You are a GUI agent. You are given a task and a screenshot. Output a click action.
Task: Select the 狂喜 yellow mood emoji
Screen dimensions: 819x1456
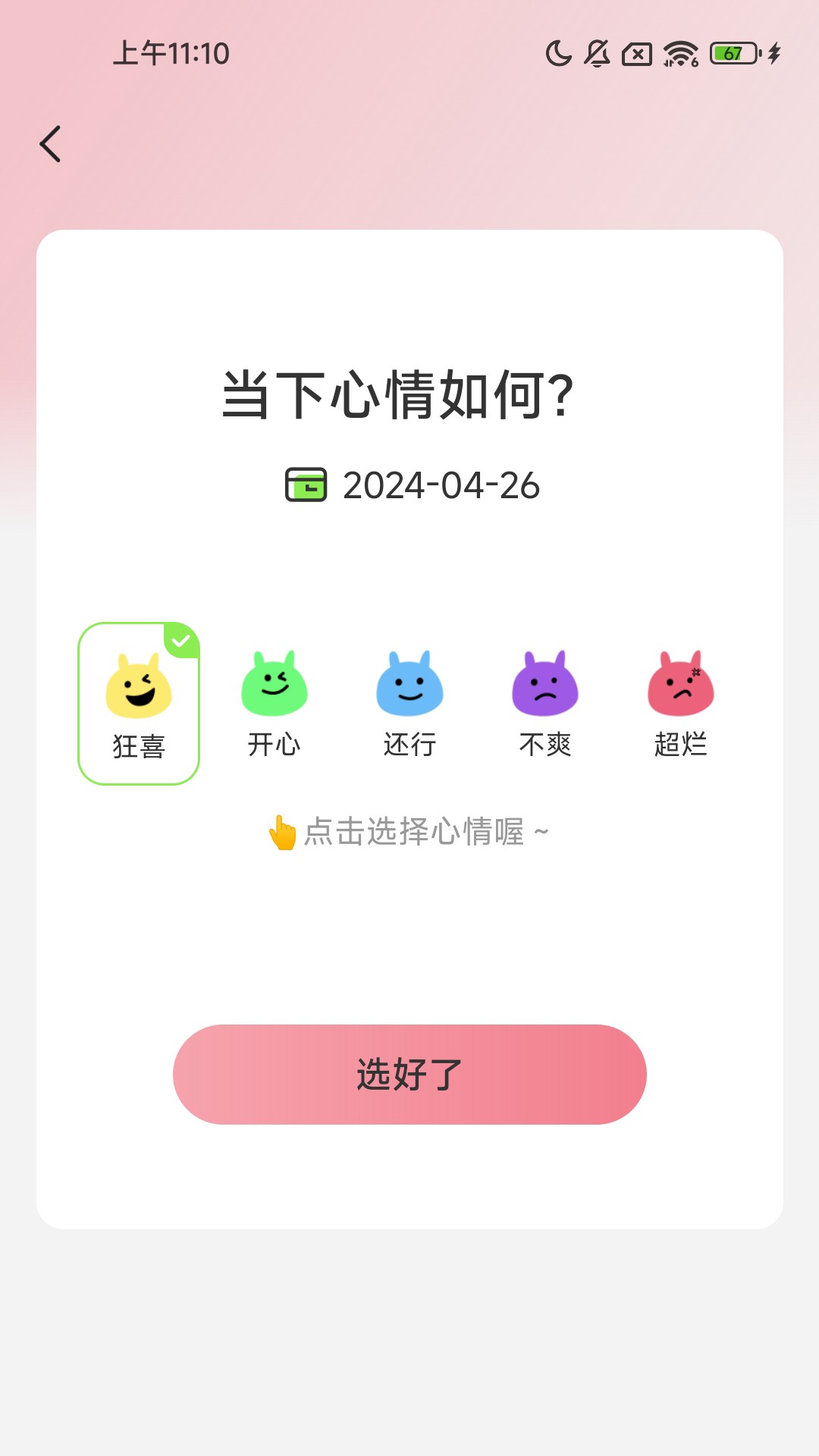pyautogui.click(x=138, y=686)
